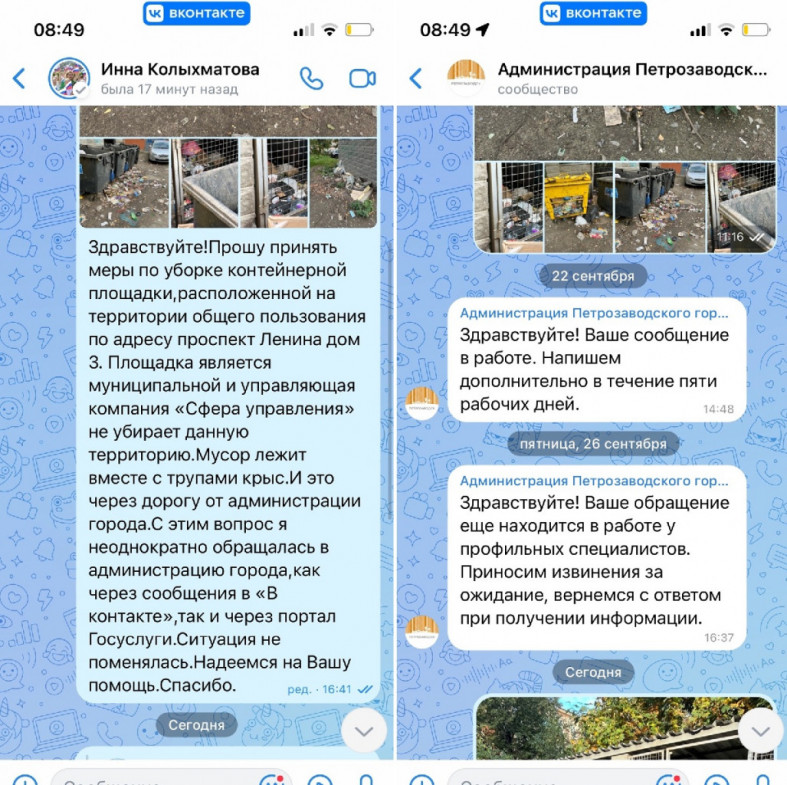Open first trash photo in Инна's chat
This screenshot has width=787, height=785.
tap(124, 182)
